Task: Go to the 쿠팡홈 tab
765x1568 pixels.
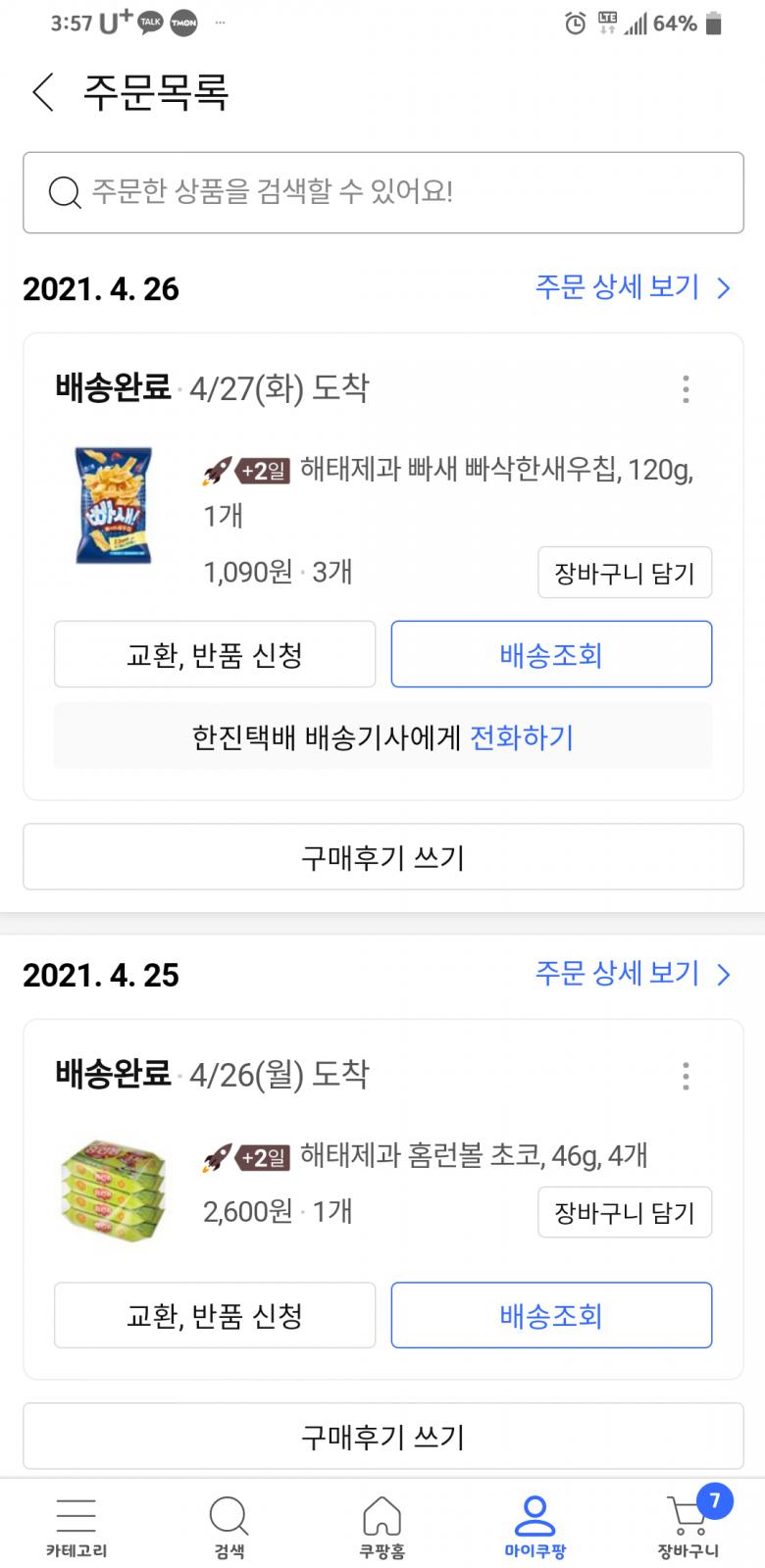Action: pyautogui.click(x=382, y=1527)
